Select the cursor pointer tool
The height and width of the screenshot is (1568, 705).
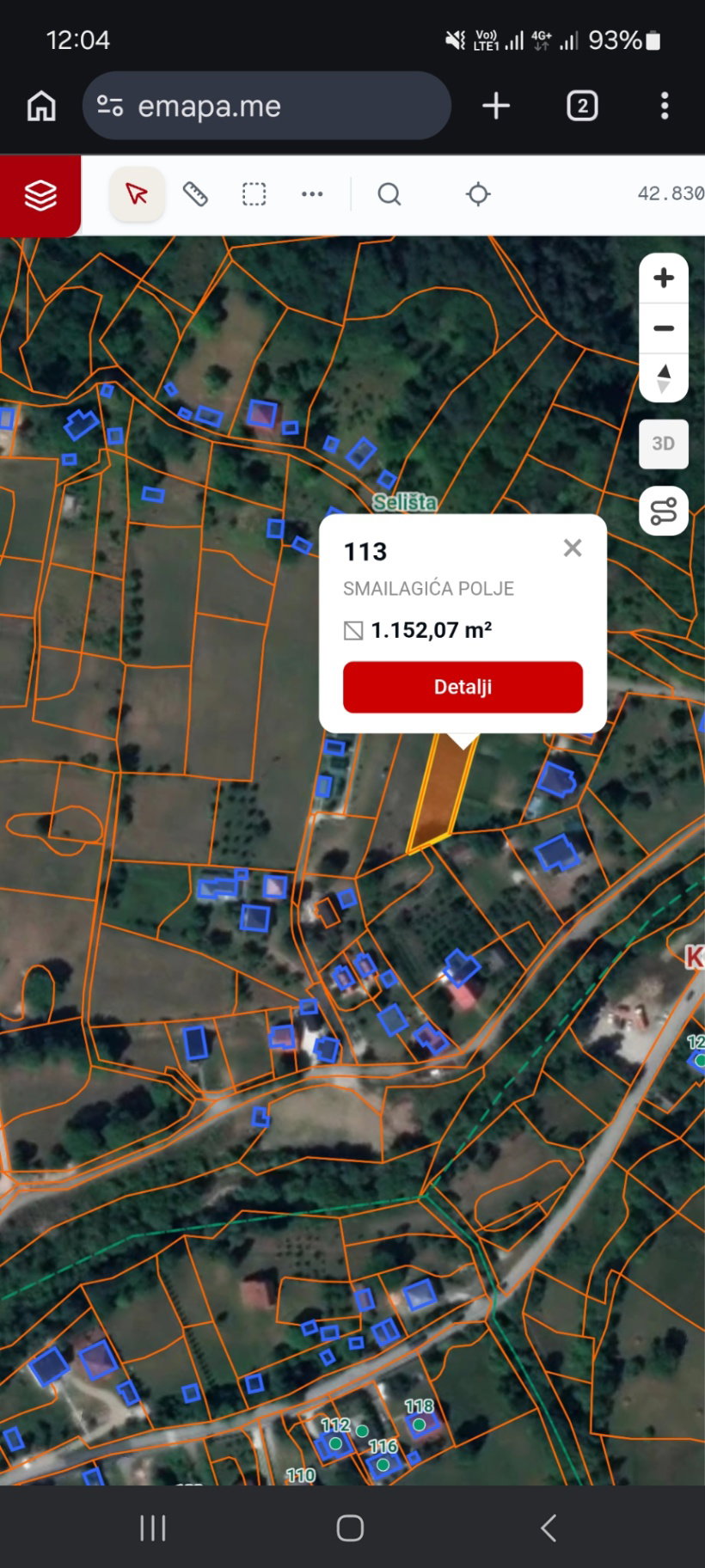137,194
